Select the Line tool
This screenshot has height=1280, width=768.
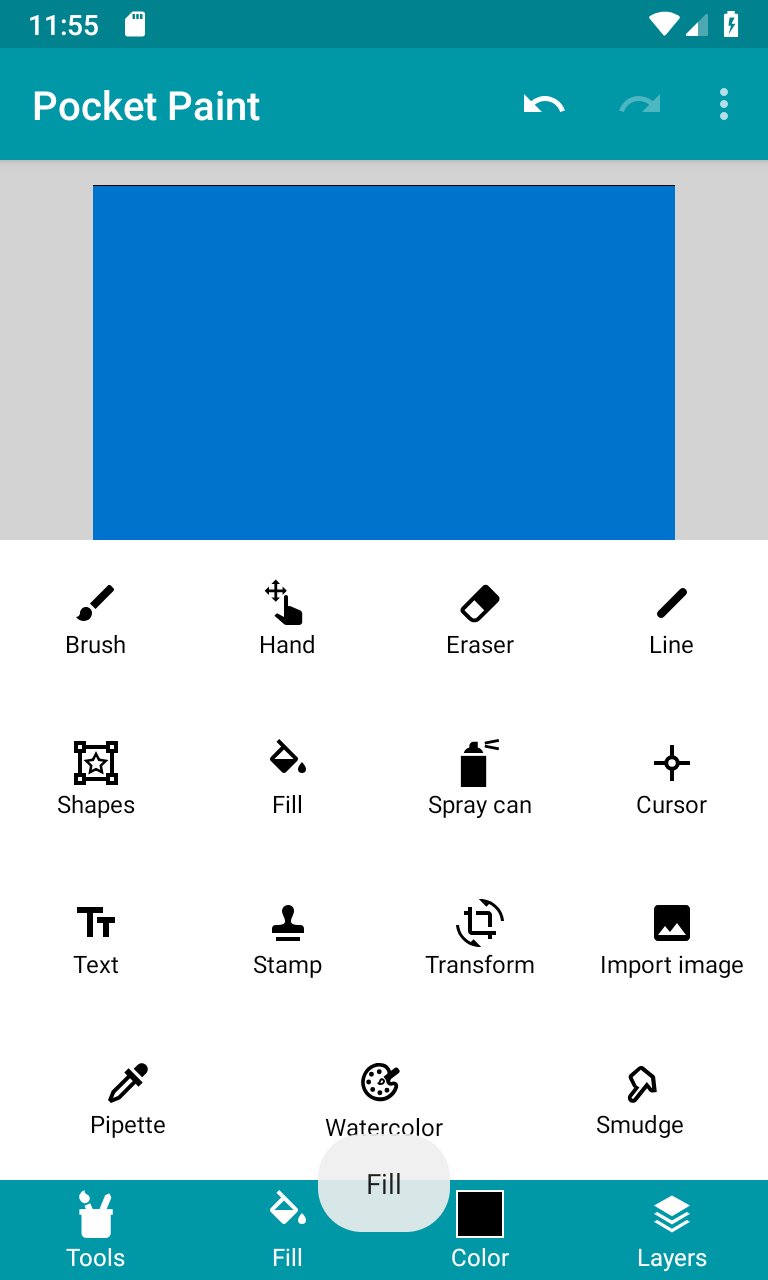click(671, 620)
